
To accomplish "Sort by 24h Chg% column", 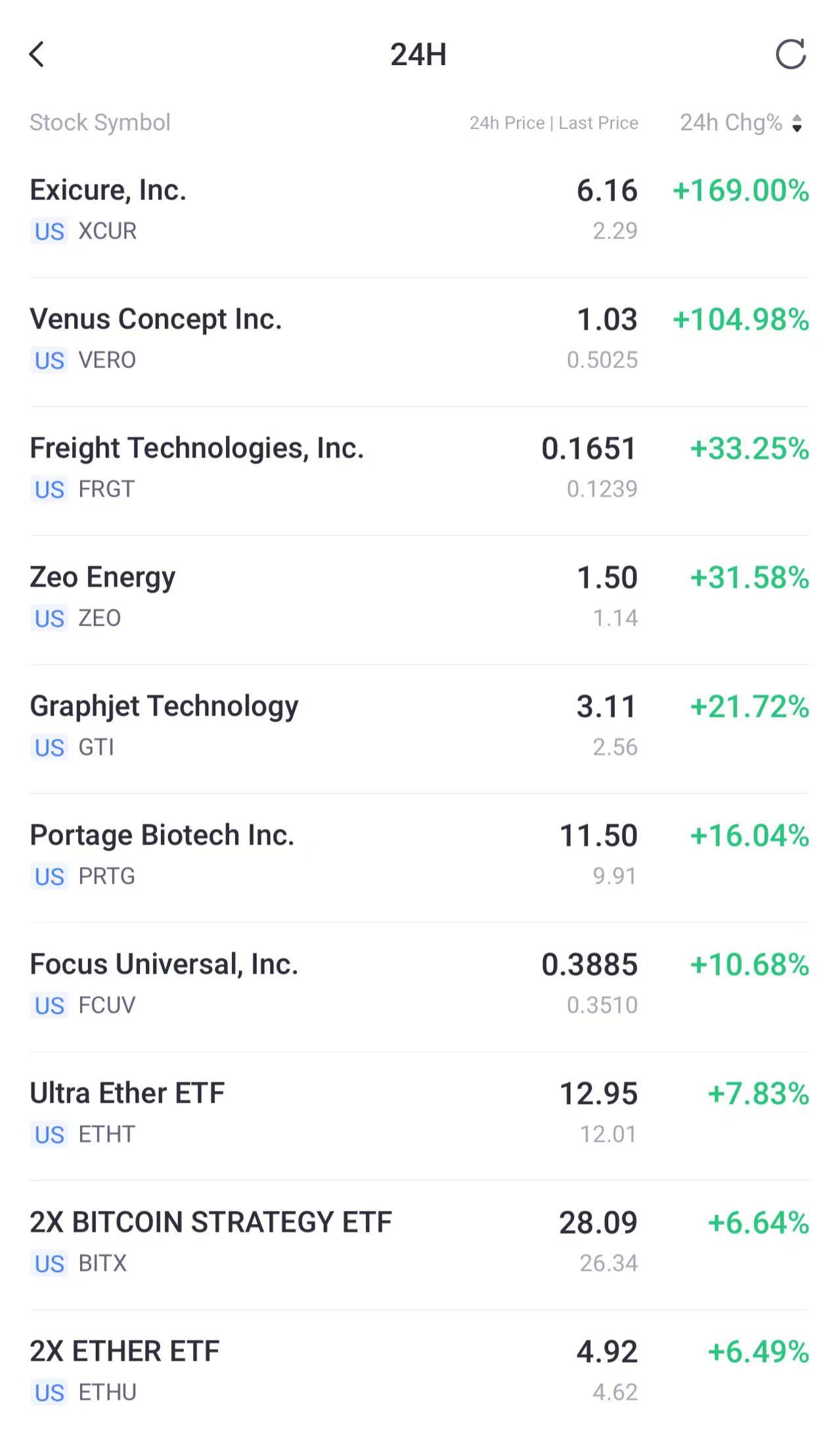I will pyautogui.click(x=741, y=123).
